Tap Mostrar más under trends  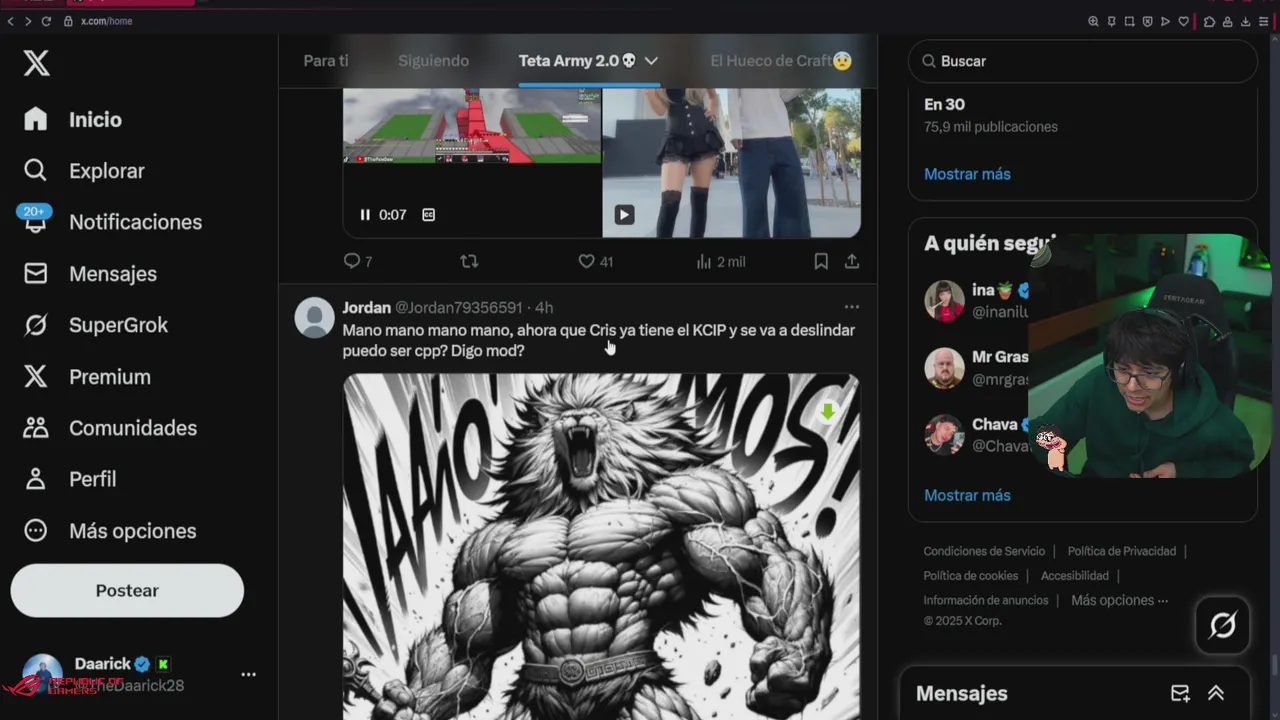[967, 174]
